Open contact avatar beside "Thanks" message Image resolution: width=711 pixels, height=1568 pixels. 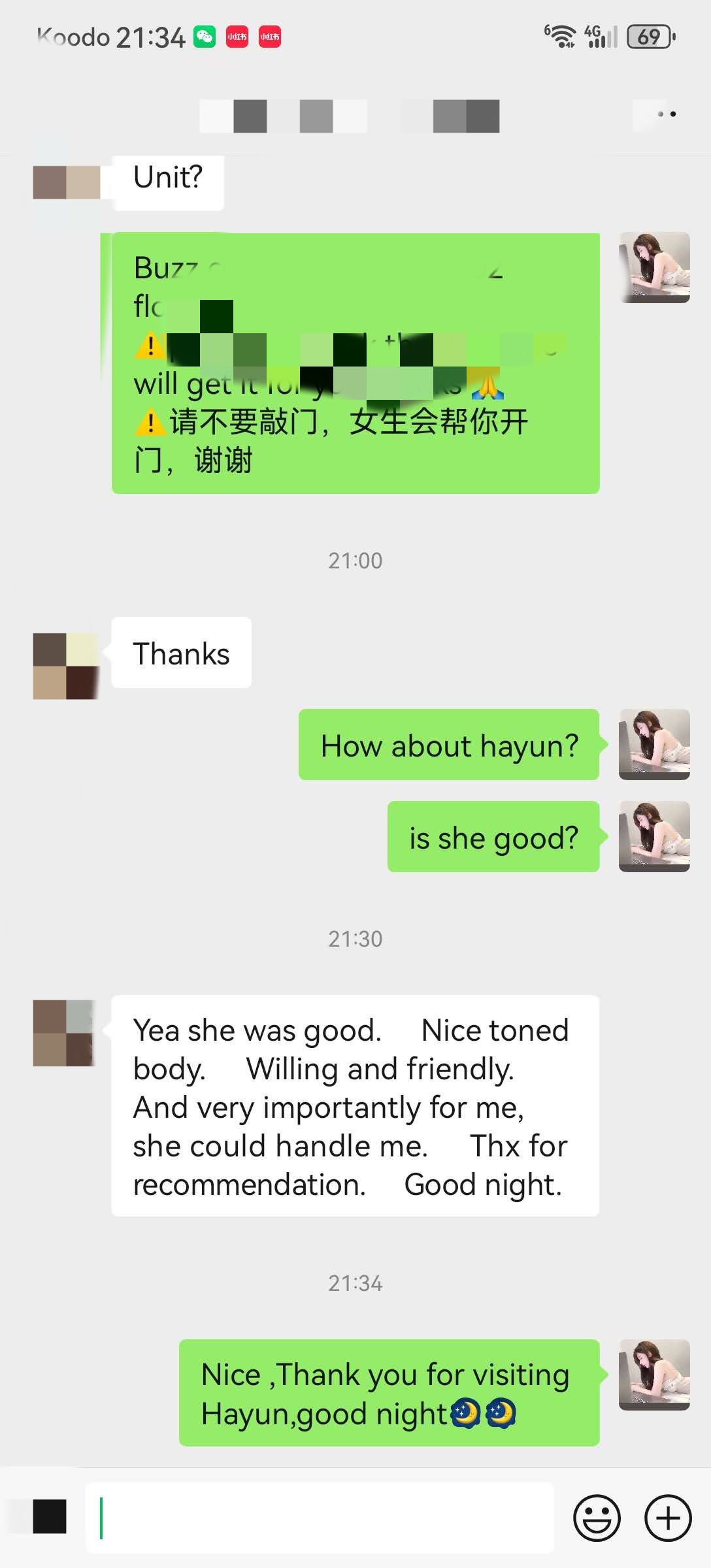tap(65, 666)
